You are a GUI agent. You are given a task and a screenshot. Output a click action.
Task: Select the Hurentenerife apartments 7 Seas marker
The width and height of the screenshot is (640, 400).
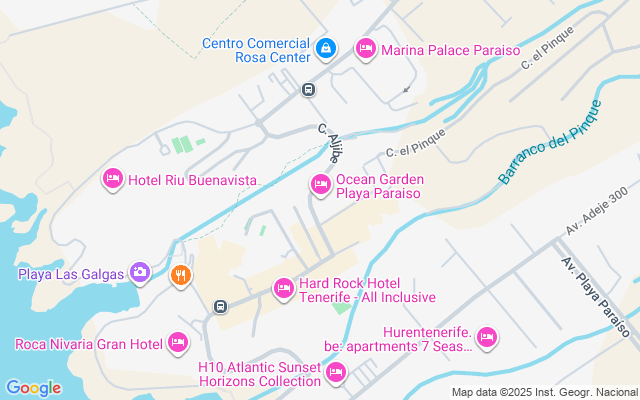point(487,337)
